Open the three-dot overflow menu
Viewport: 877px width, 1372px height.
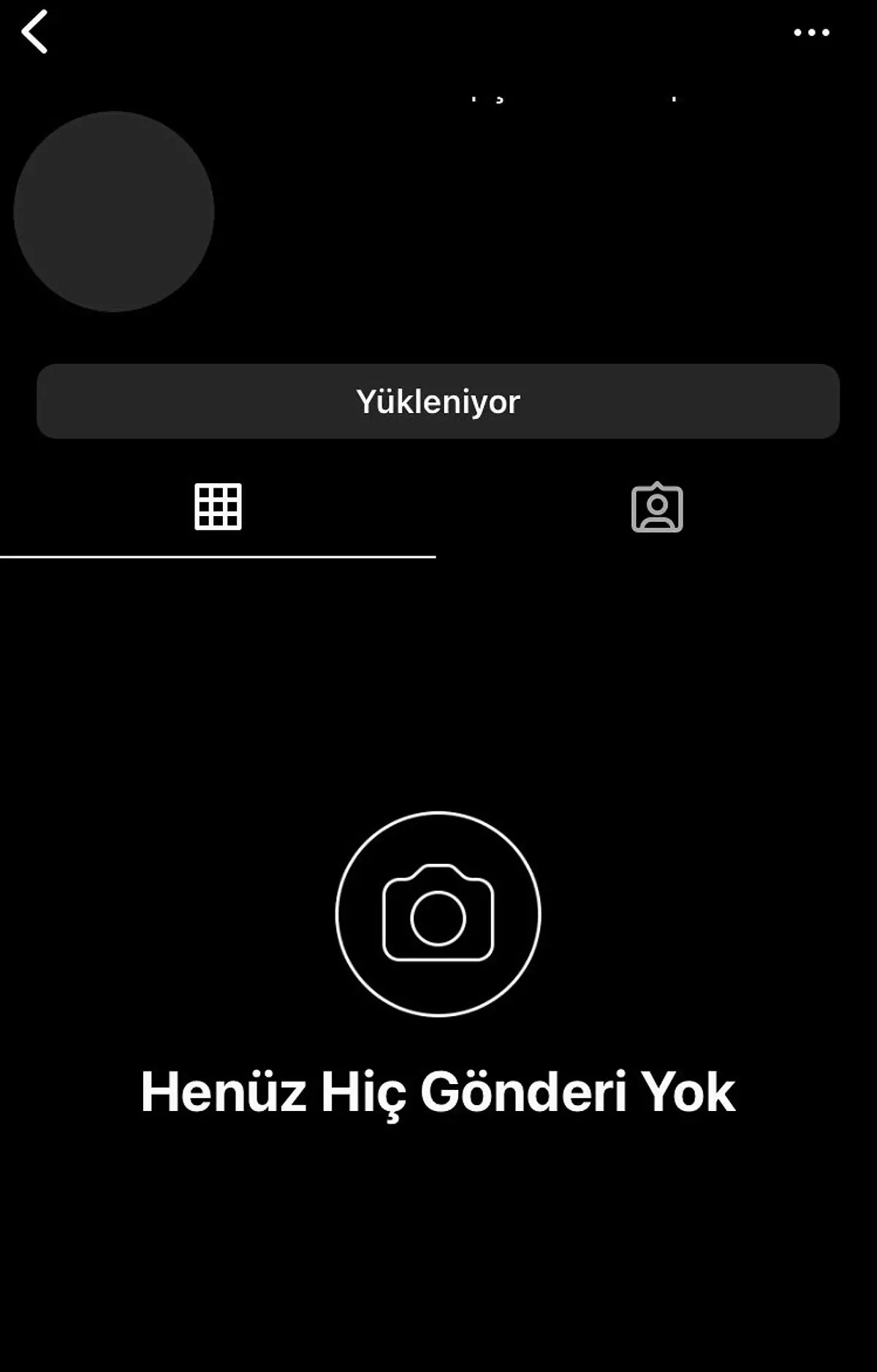tap(811, 32)
